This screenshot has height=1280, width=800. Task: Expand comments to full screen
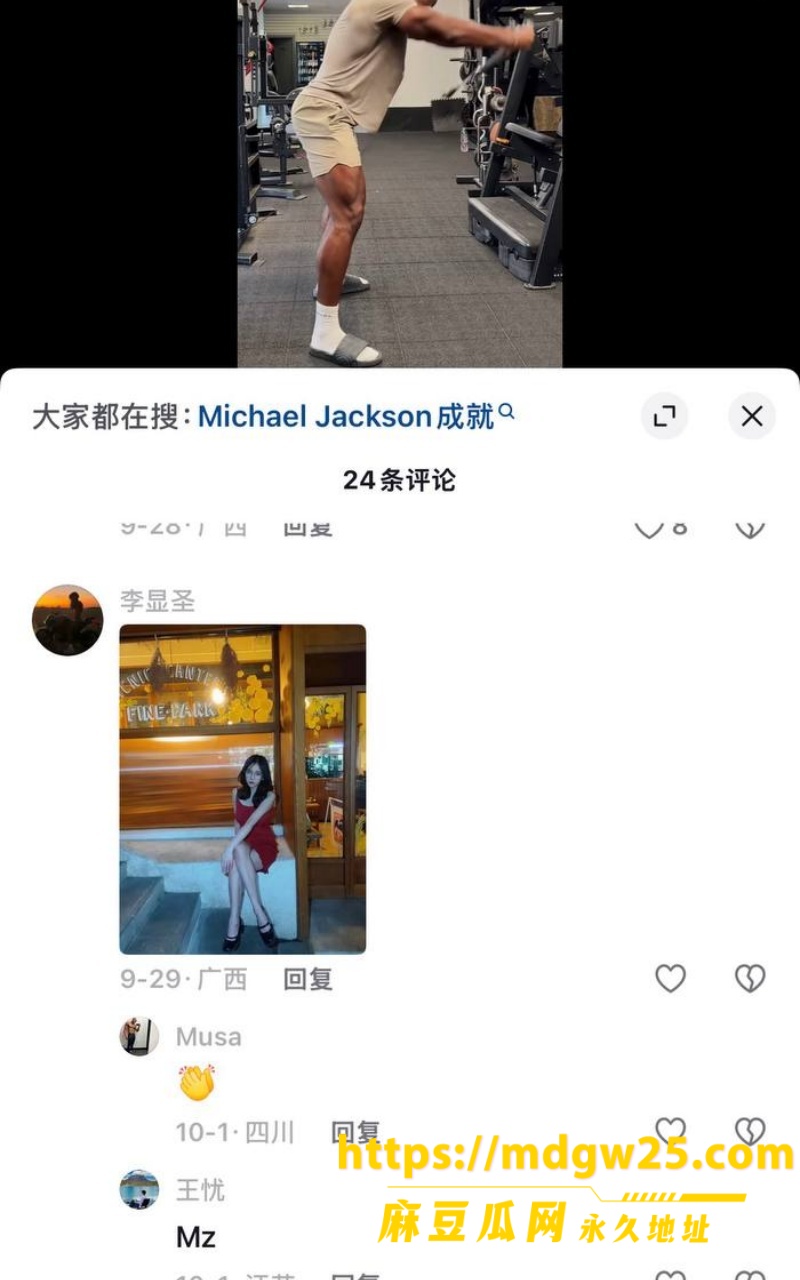pos(665,416)
